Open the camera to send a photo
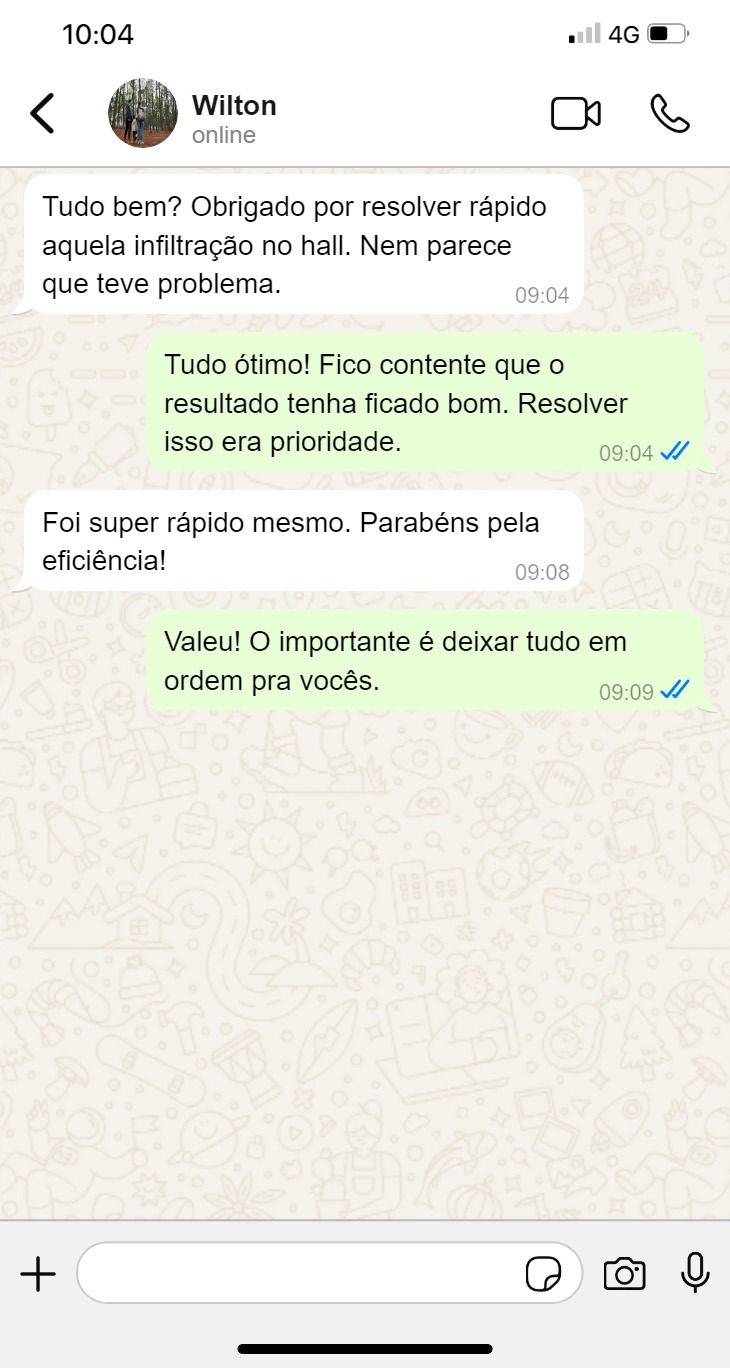This screenshot has width=730, height=1368. pos(625,1274)
